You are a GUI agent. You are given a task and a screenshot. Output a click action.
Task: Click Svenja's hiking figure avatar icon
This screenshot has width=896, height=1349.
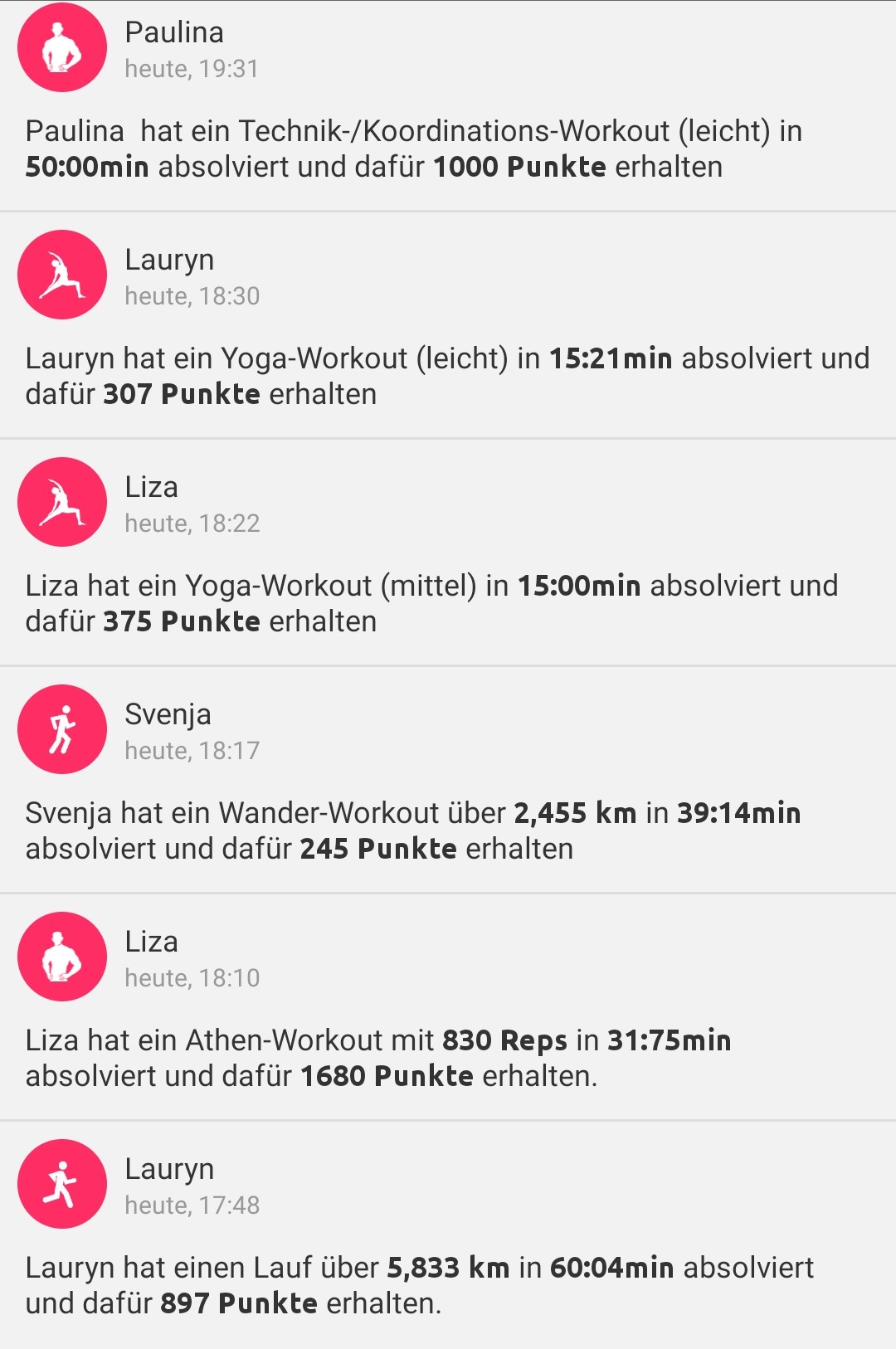[61, 729]
